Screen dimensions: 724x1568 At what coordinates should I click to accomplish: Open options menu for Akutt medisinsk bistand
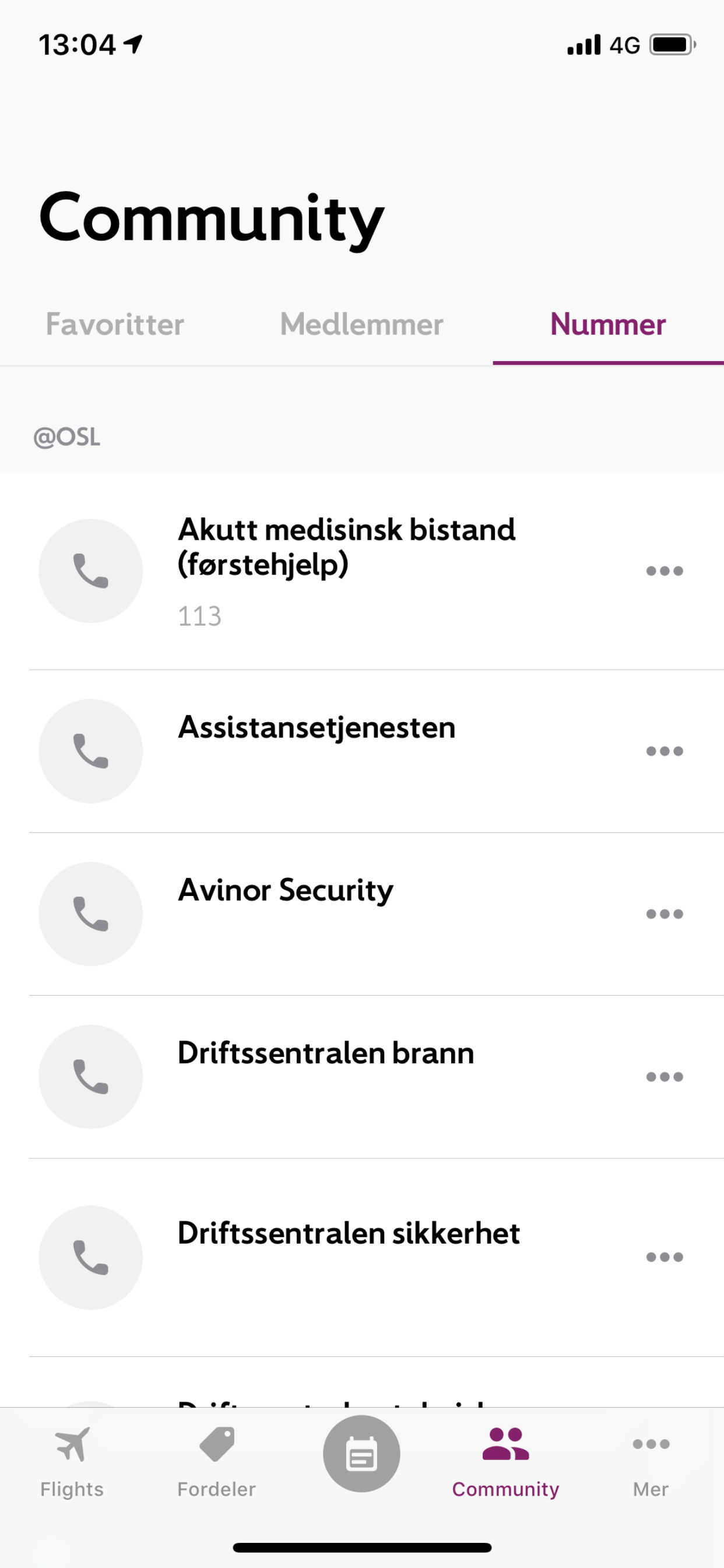click(665, 570)
